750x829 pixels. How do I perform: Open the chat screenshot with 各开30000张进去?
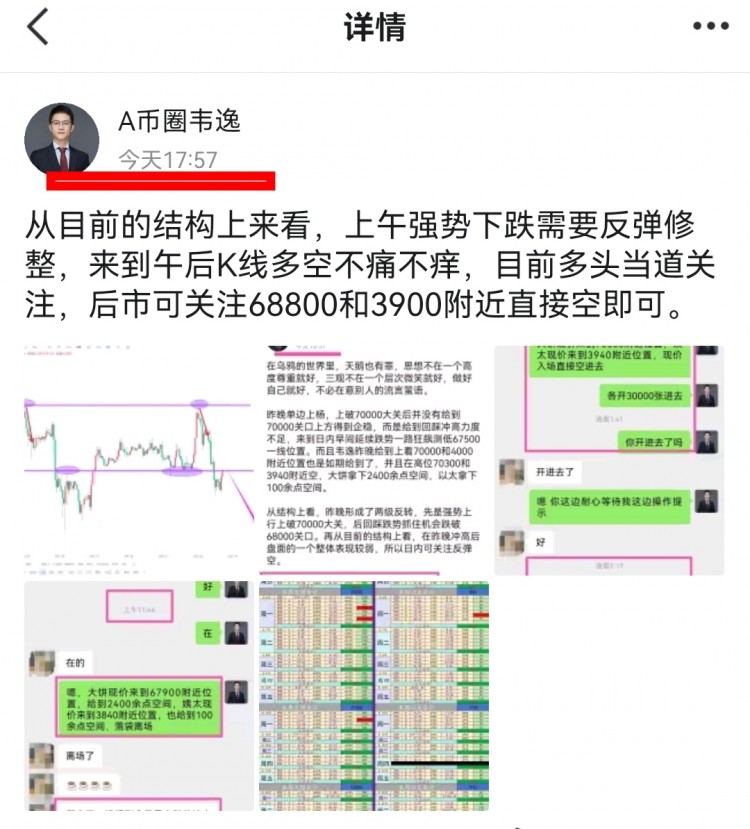pyautogui.click(x=609, y=460)
